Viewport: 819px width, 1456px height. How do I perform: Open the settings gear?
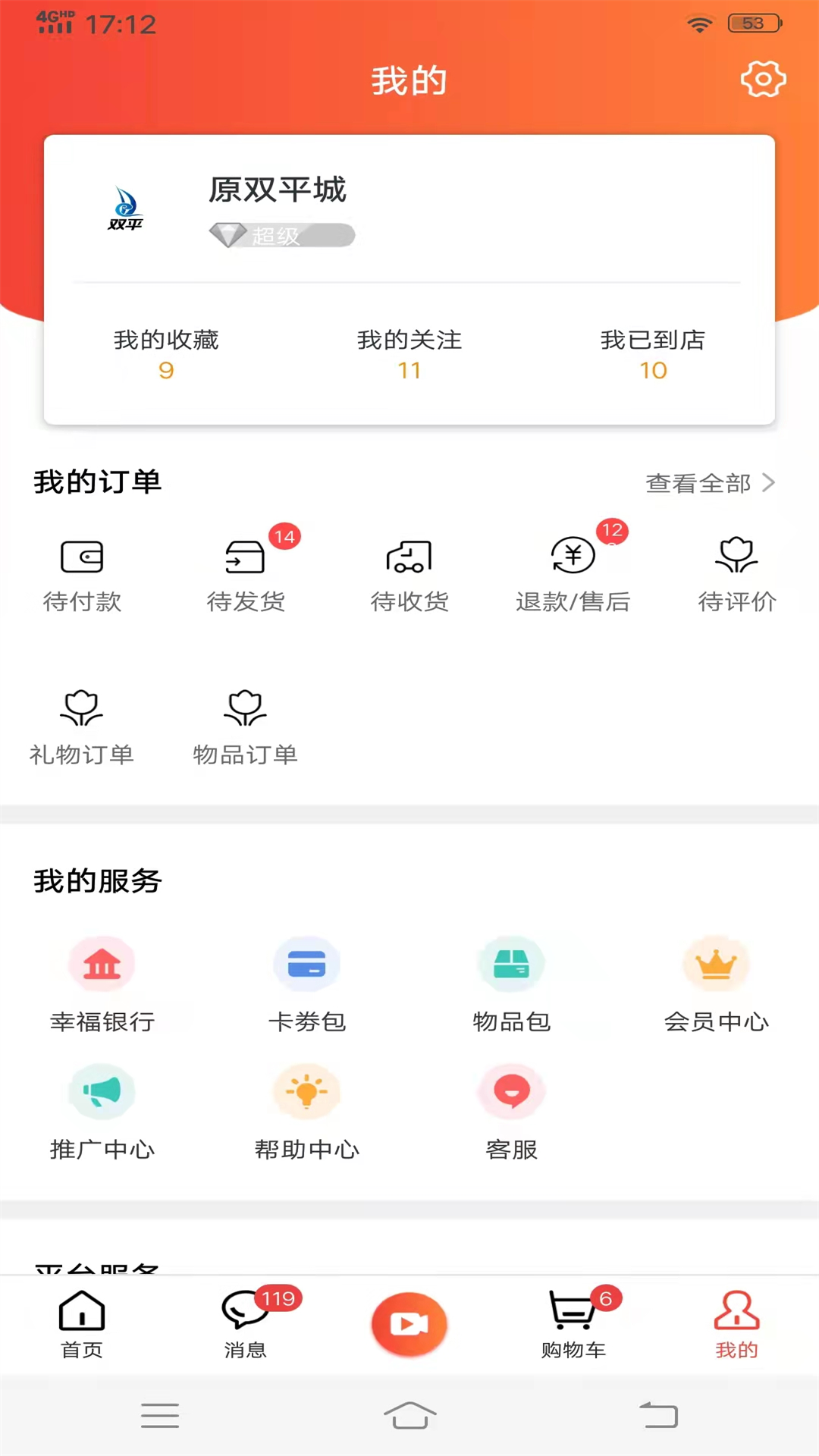764,79
